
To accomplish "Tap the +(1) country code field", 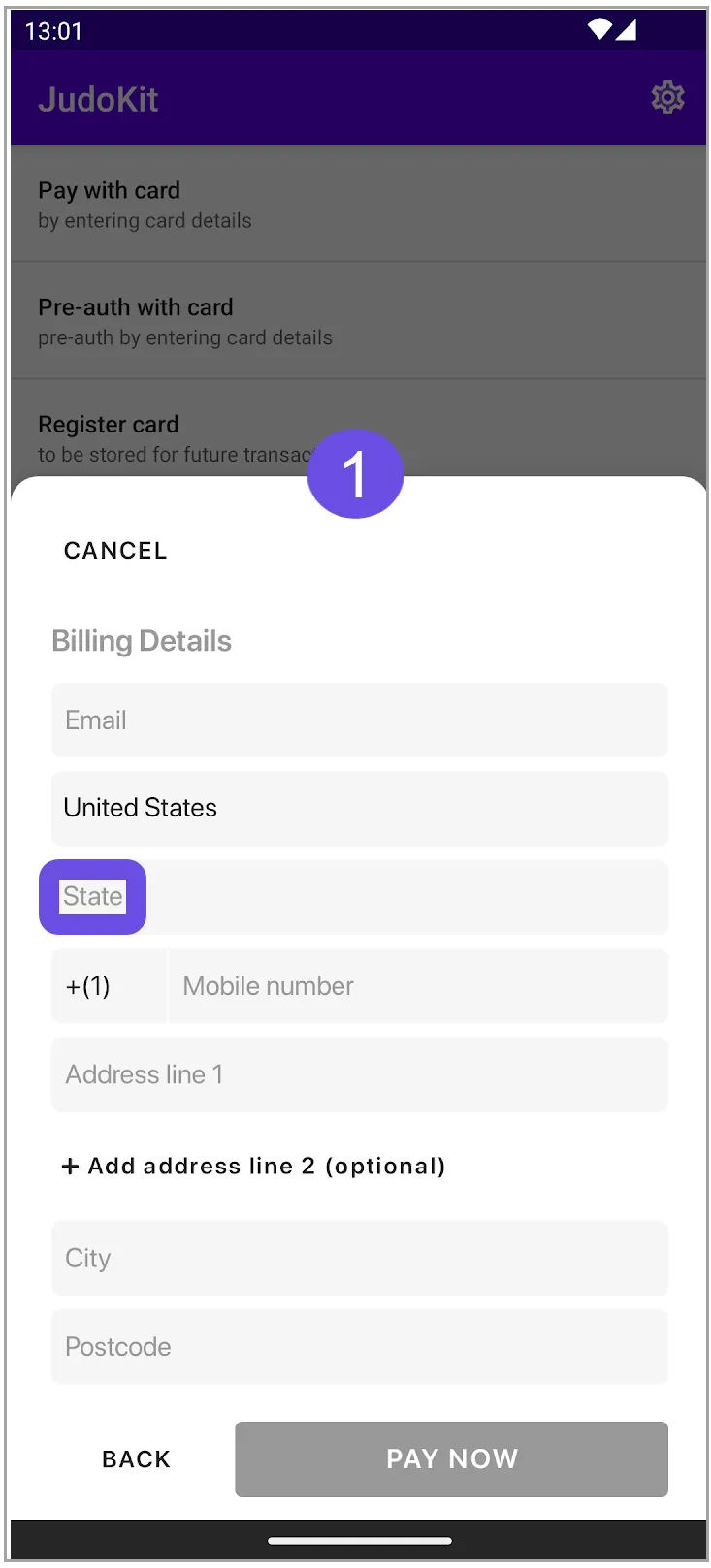I will click(x=109, y=986).
